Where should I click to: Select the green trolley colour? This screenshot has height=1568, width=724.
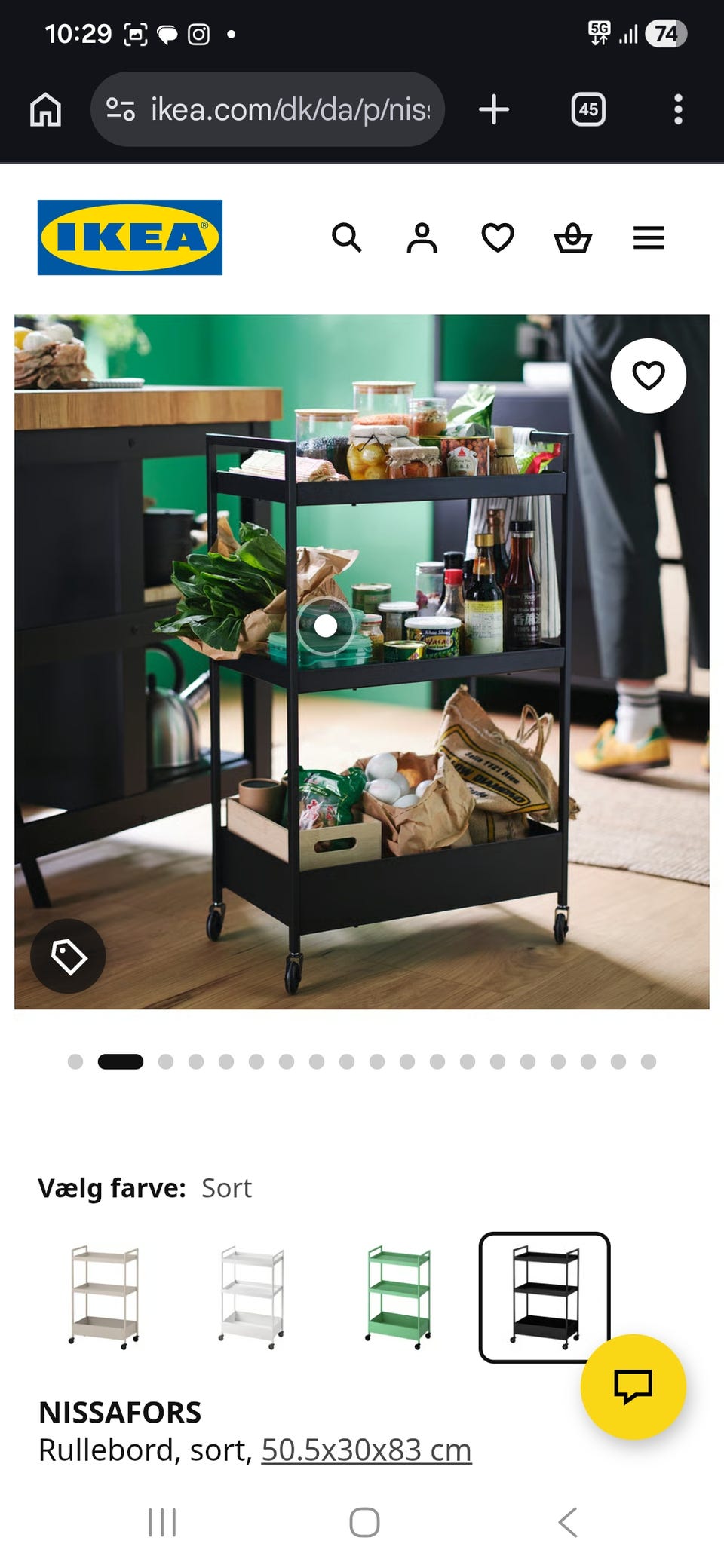coord(397,1297)
